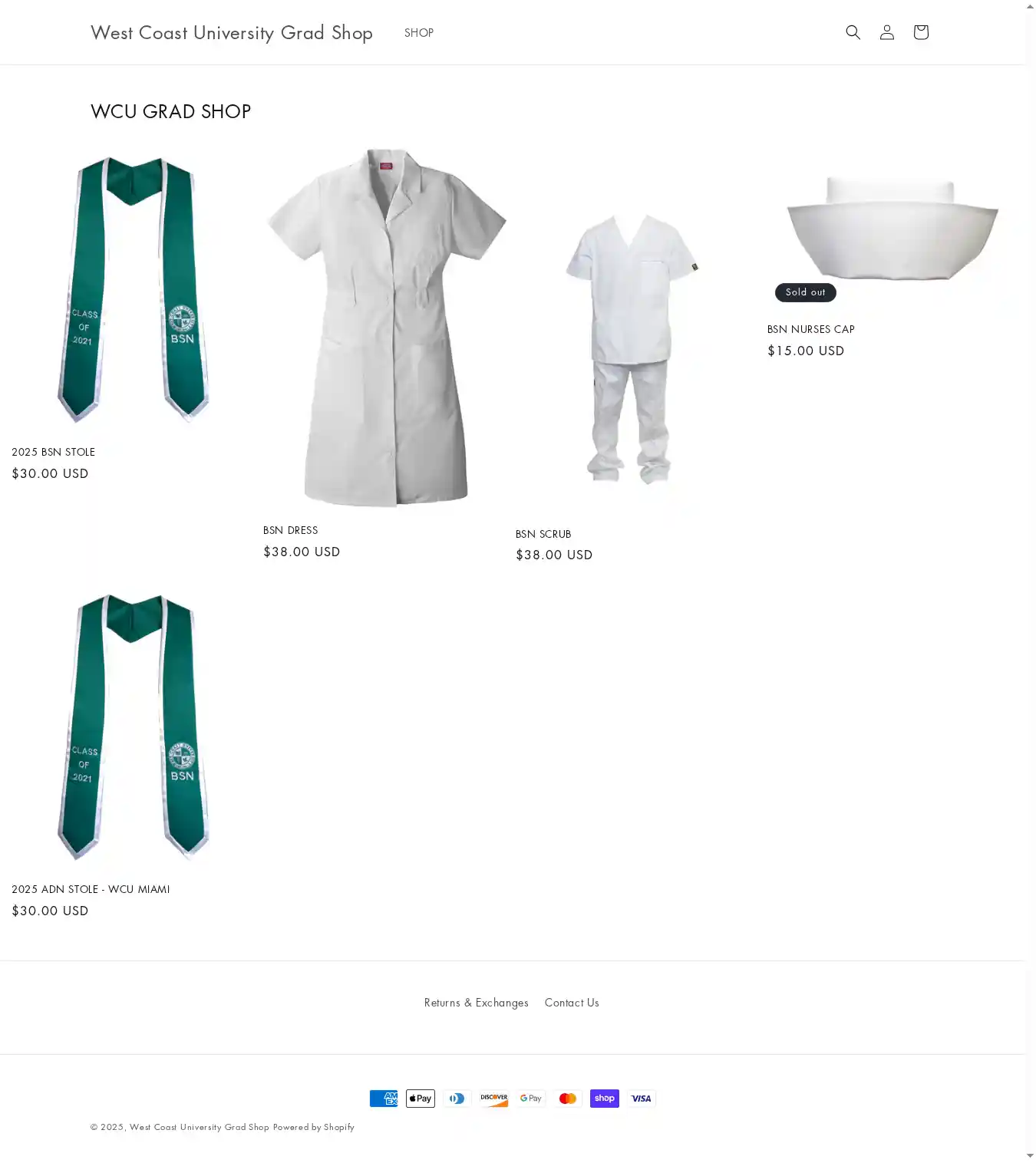Open the account login icon

coord(886,32)
